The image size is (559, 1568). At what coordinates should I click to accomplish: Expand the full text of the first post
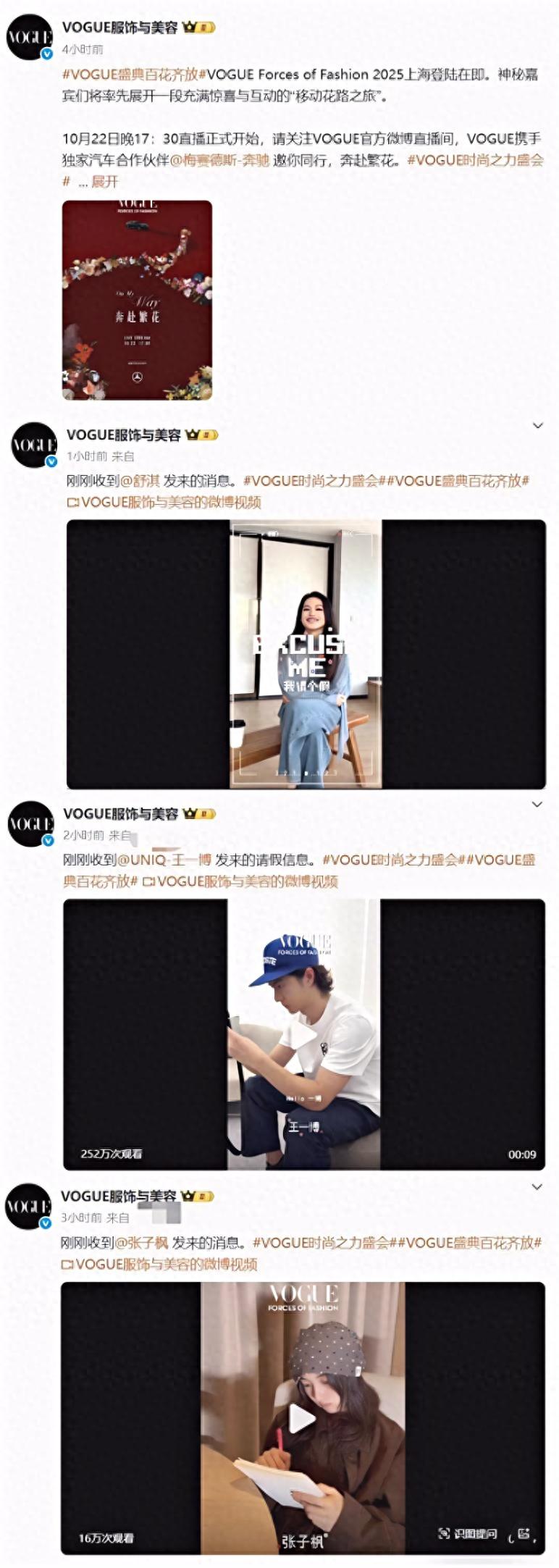coord(105,182)
